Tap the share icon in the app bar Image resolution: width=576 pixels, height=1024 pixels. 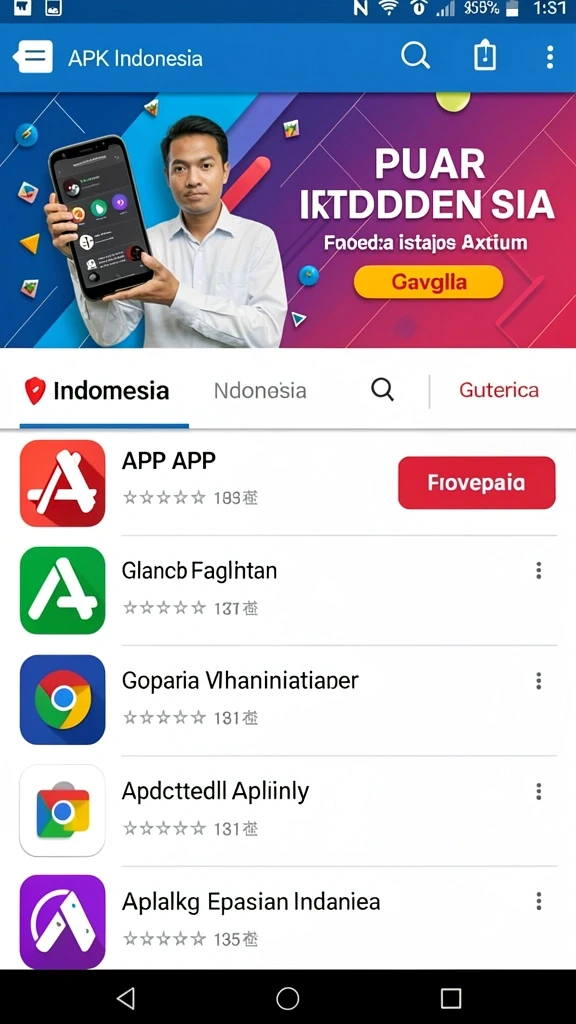tap(485, 55)
